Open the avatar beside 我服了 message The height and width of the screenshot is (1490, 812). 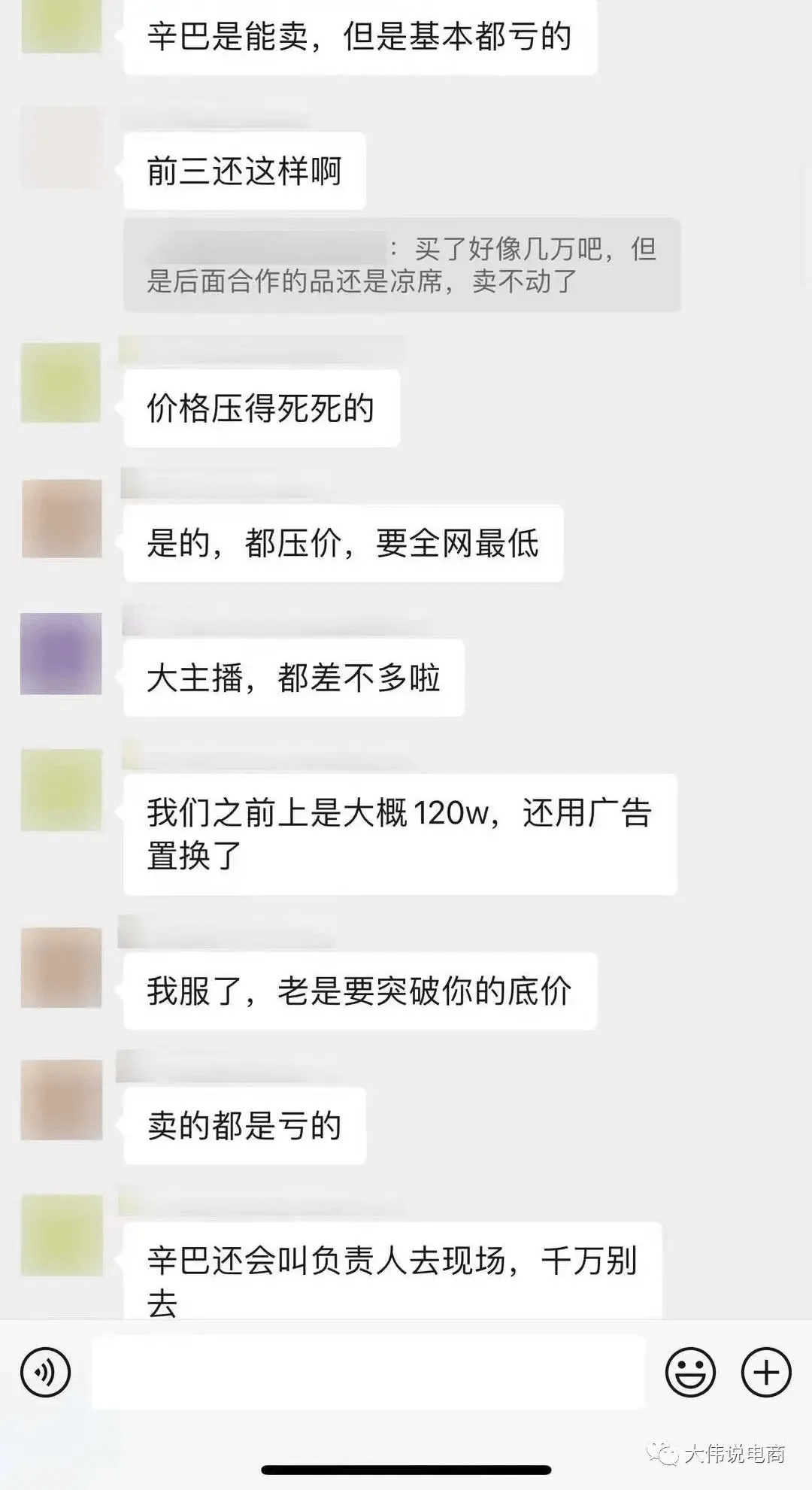click(x=61, y=967)
